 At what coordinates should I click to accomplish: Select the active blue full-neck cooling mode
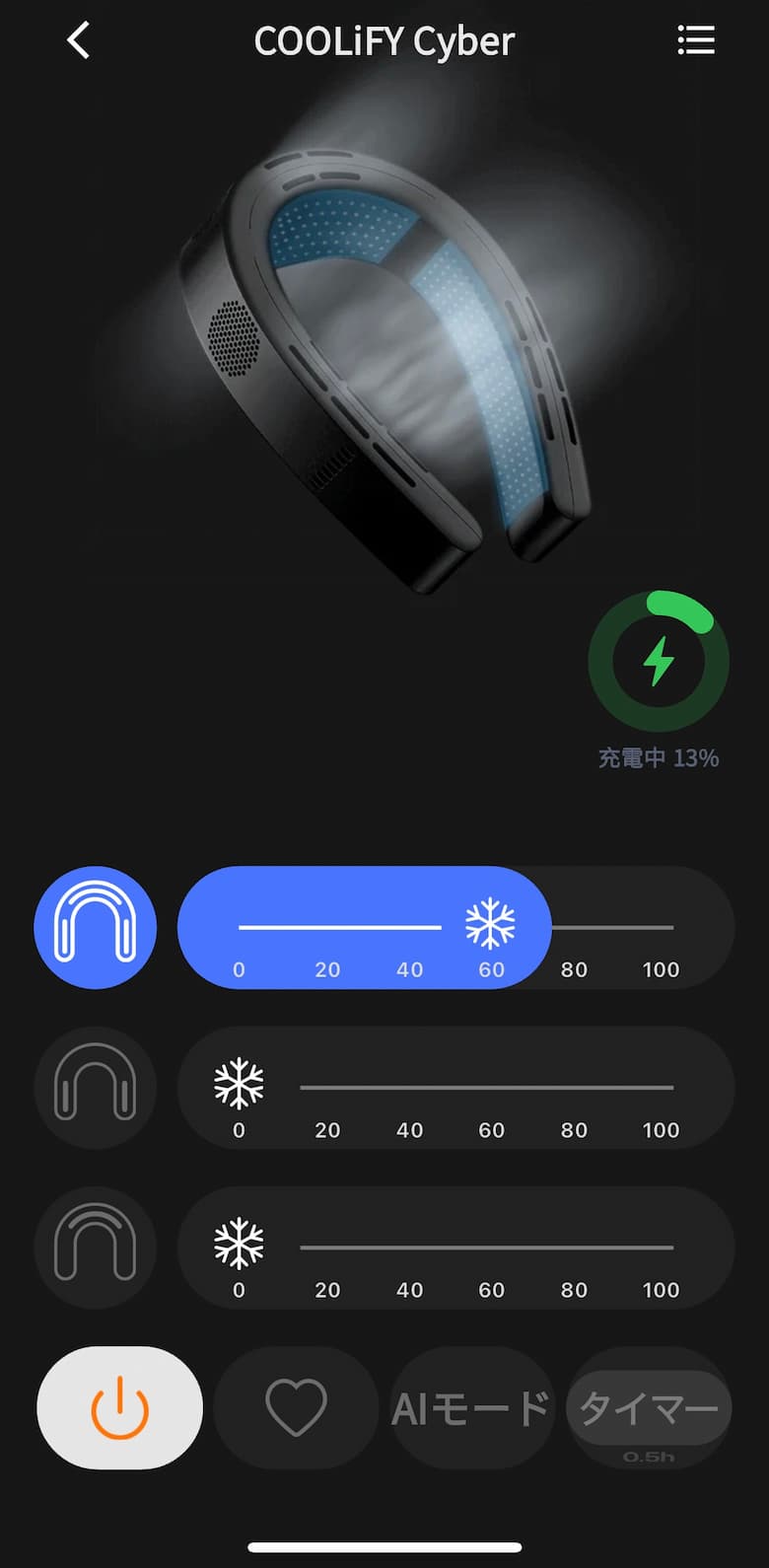[96, 927]
